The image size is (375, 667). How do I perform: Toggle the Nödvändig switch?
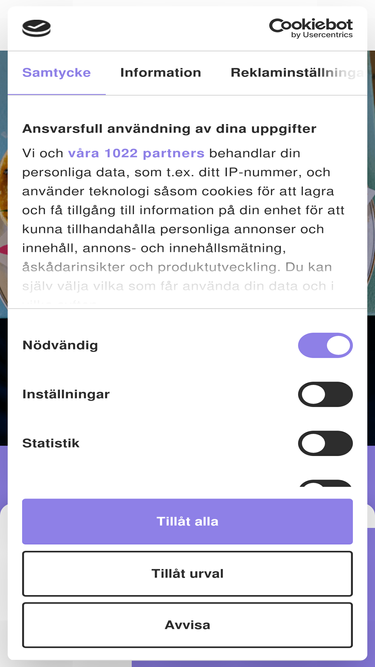tap(325, 345)
